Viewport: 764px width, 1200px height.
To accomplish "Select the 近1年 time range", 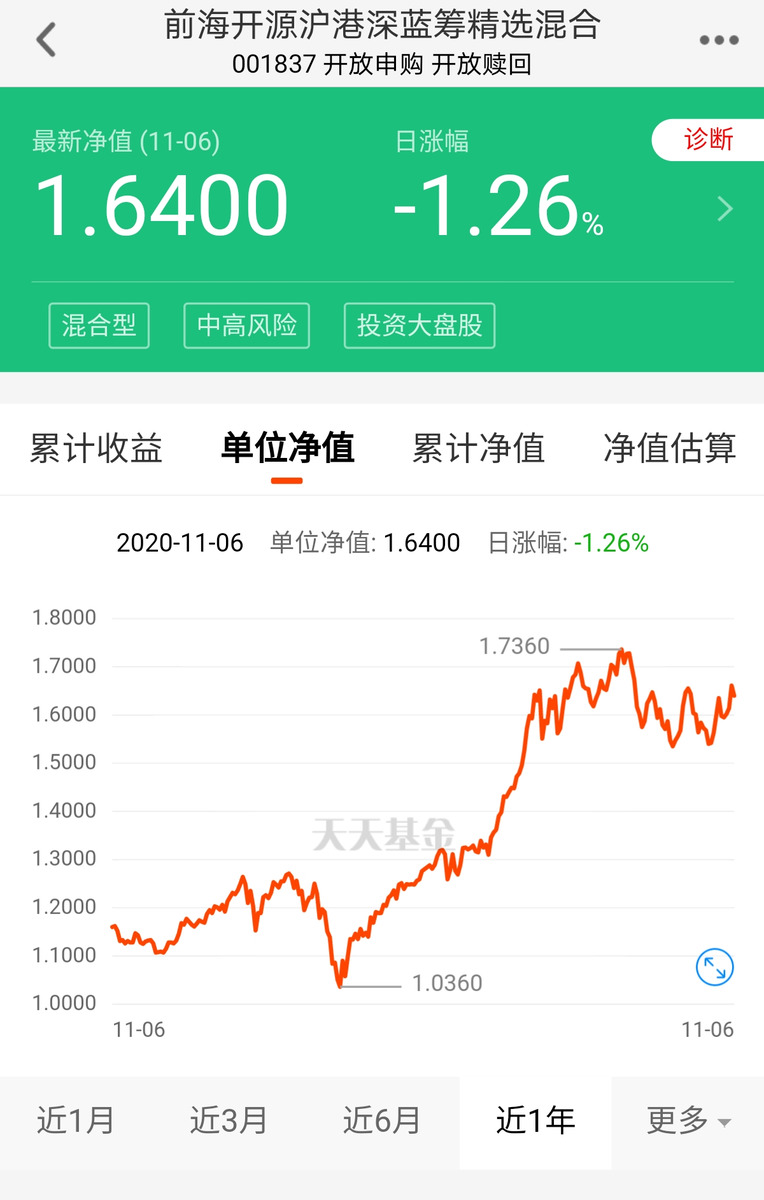I will (x=535, y=1120).
